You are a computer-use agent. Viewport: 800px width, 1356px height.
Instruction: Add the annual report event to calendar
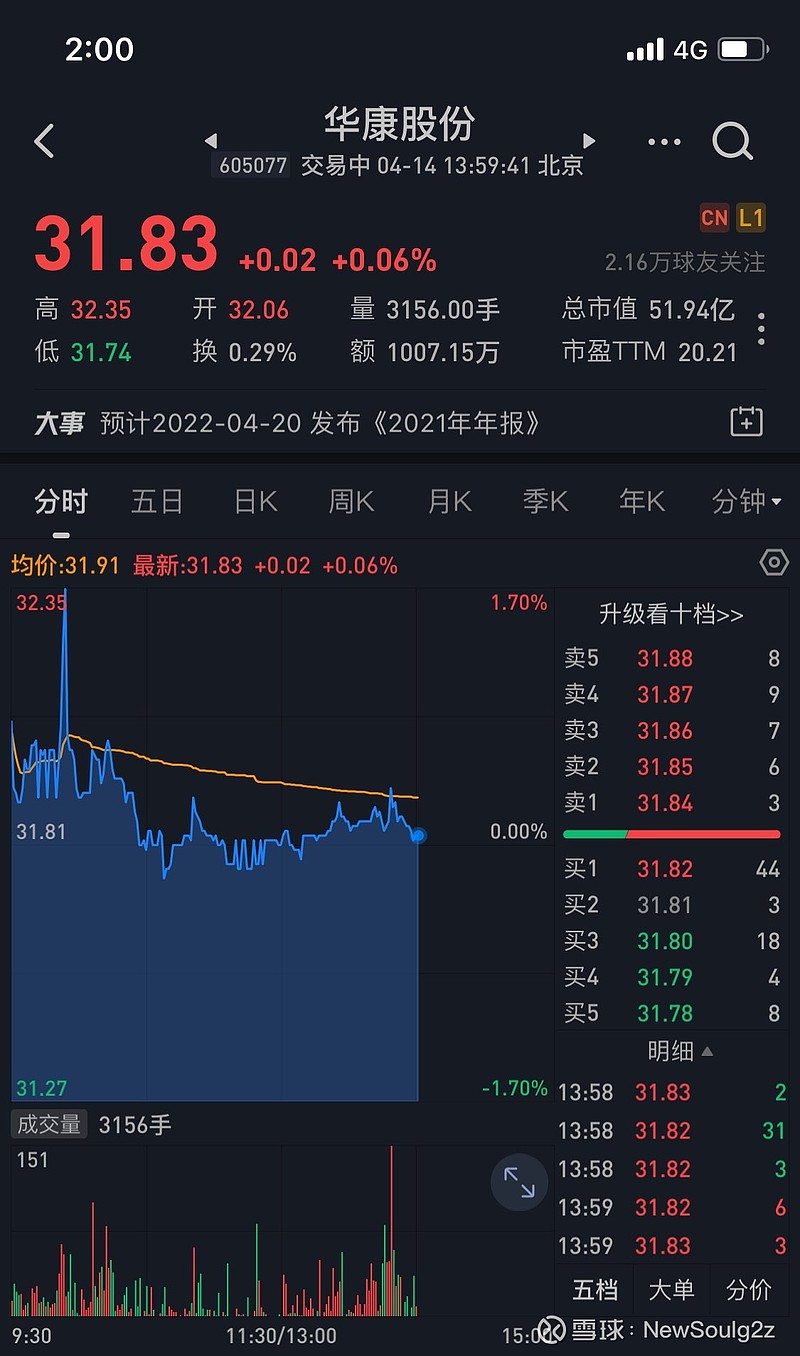click(745, 422)
